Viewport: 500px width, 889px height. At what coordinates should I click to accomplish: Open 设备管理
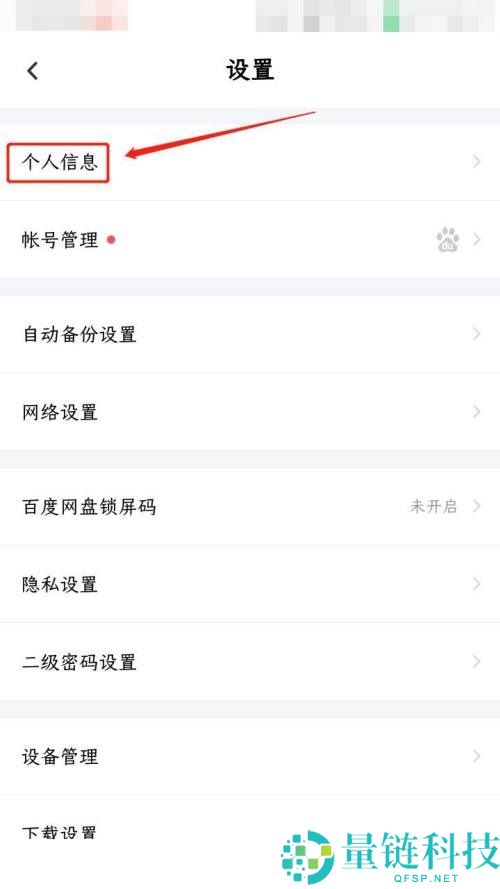(x=250, y=756)
